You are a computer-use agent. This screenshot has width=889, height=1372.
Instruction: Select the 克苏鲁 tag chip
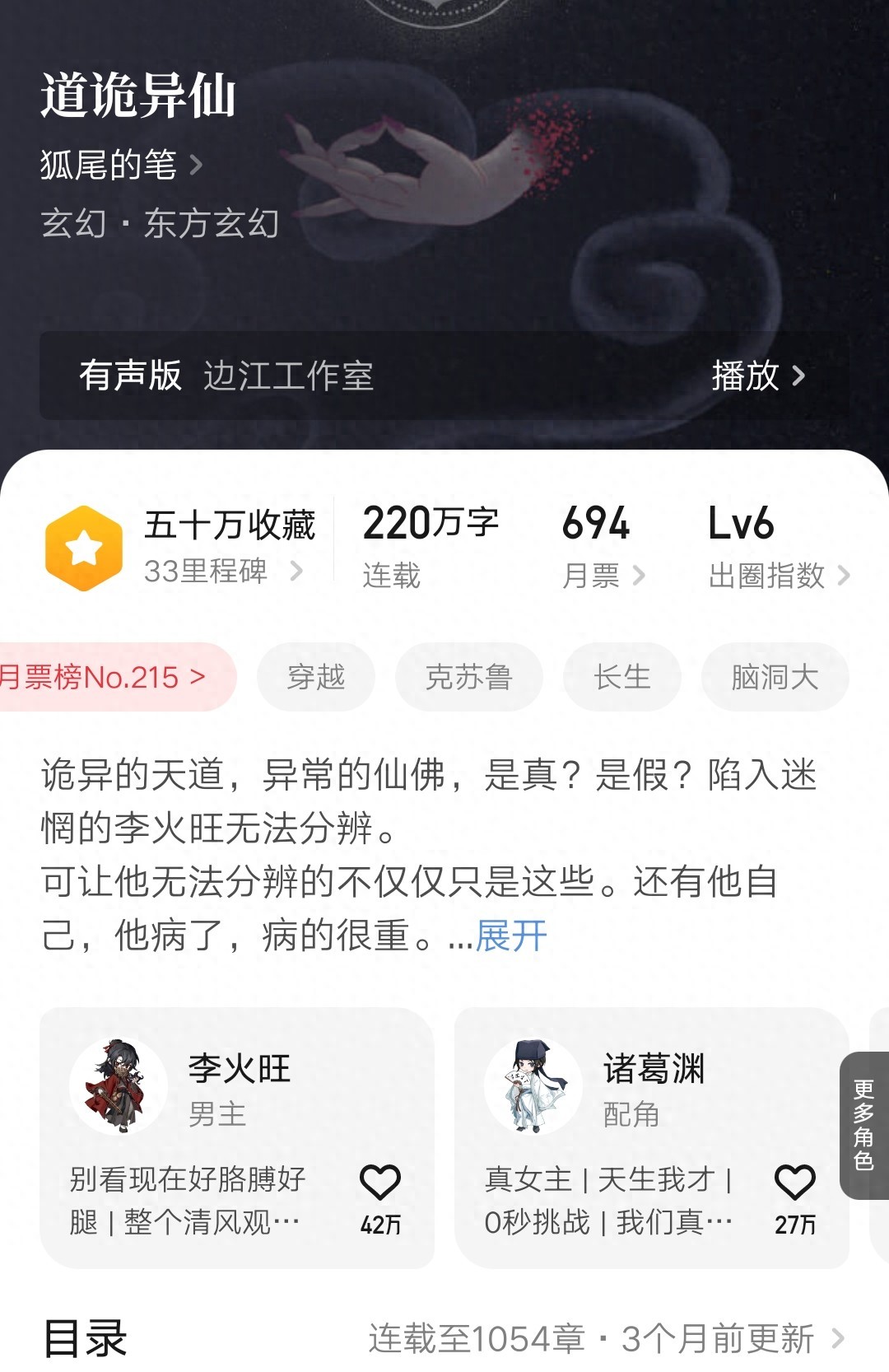tap(468, 677)
